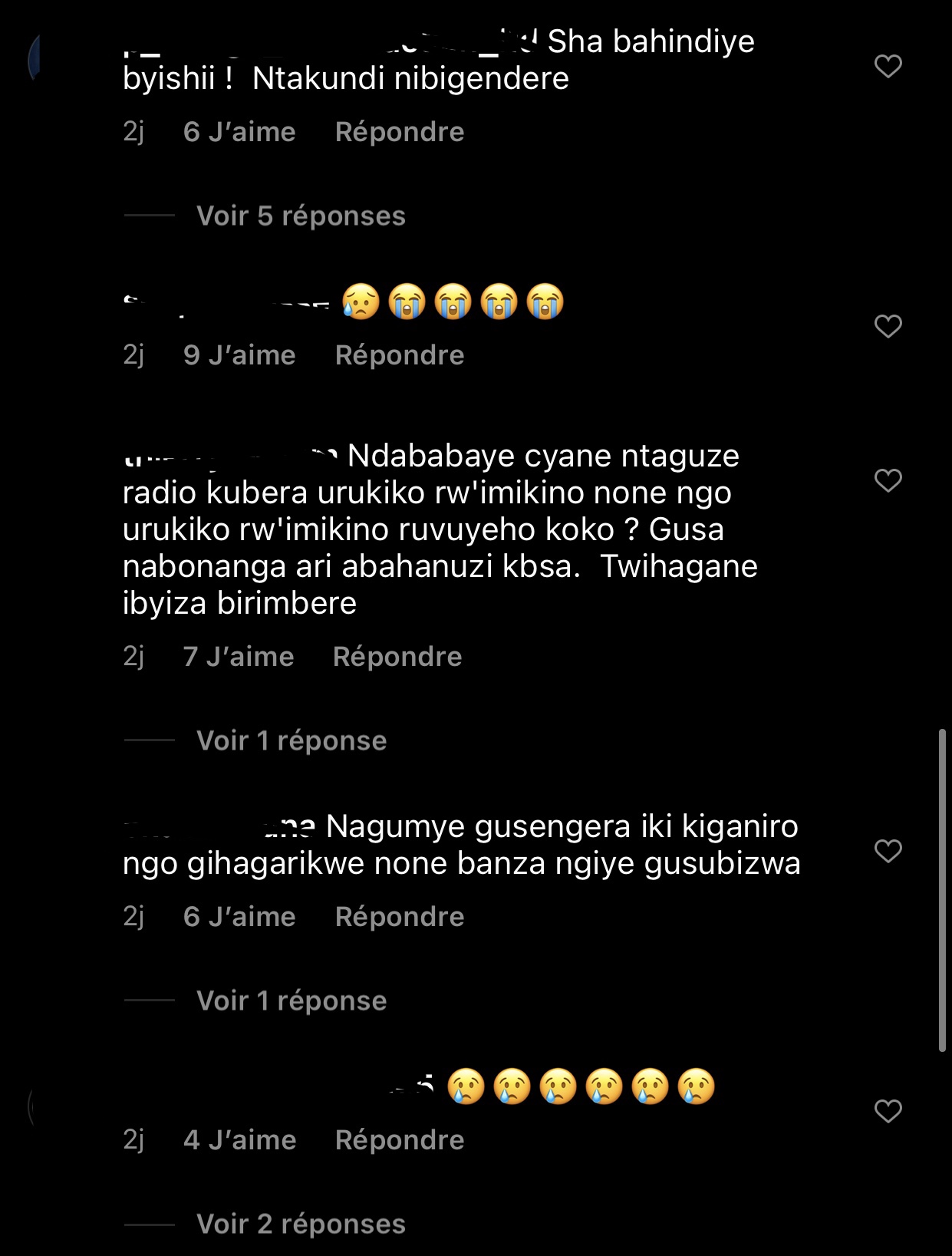Expand 'Voir 2 réponses' thread

click(x=301, y=1225)
